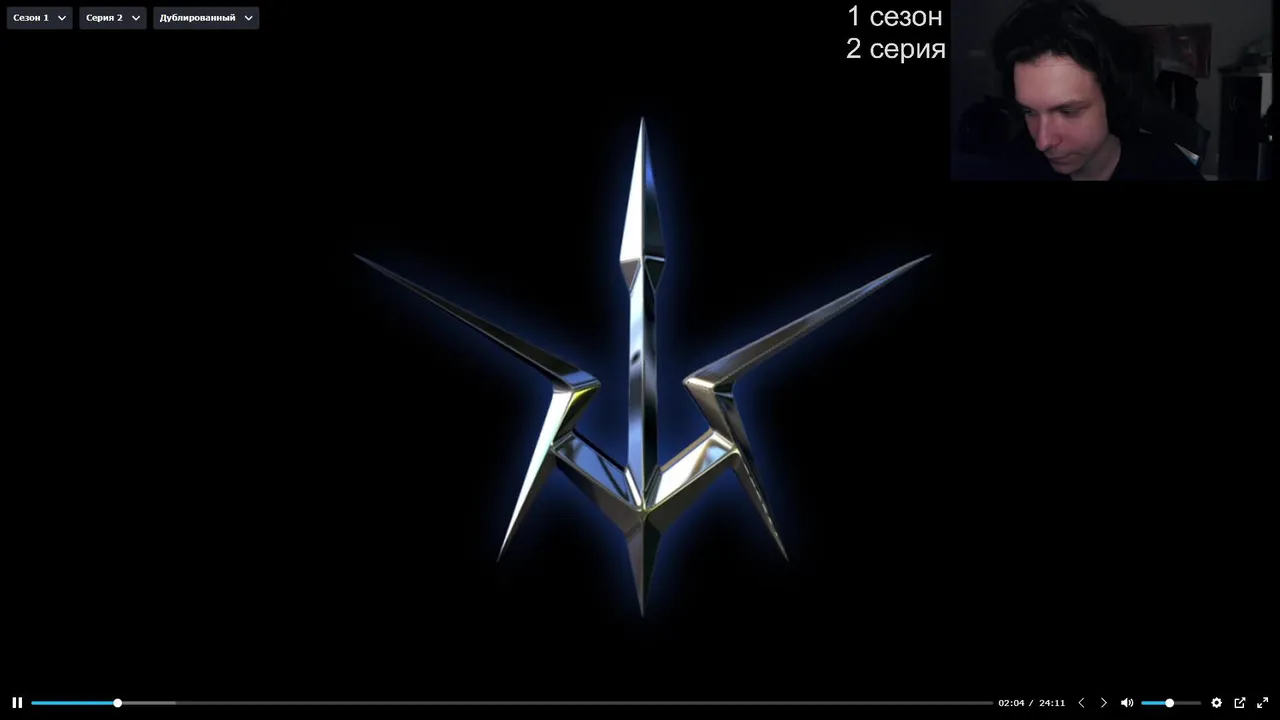
Task: Enter fullscreen mode
Action: coord(1262,703)
